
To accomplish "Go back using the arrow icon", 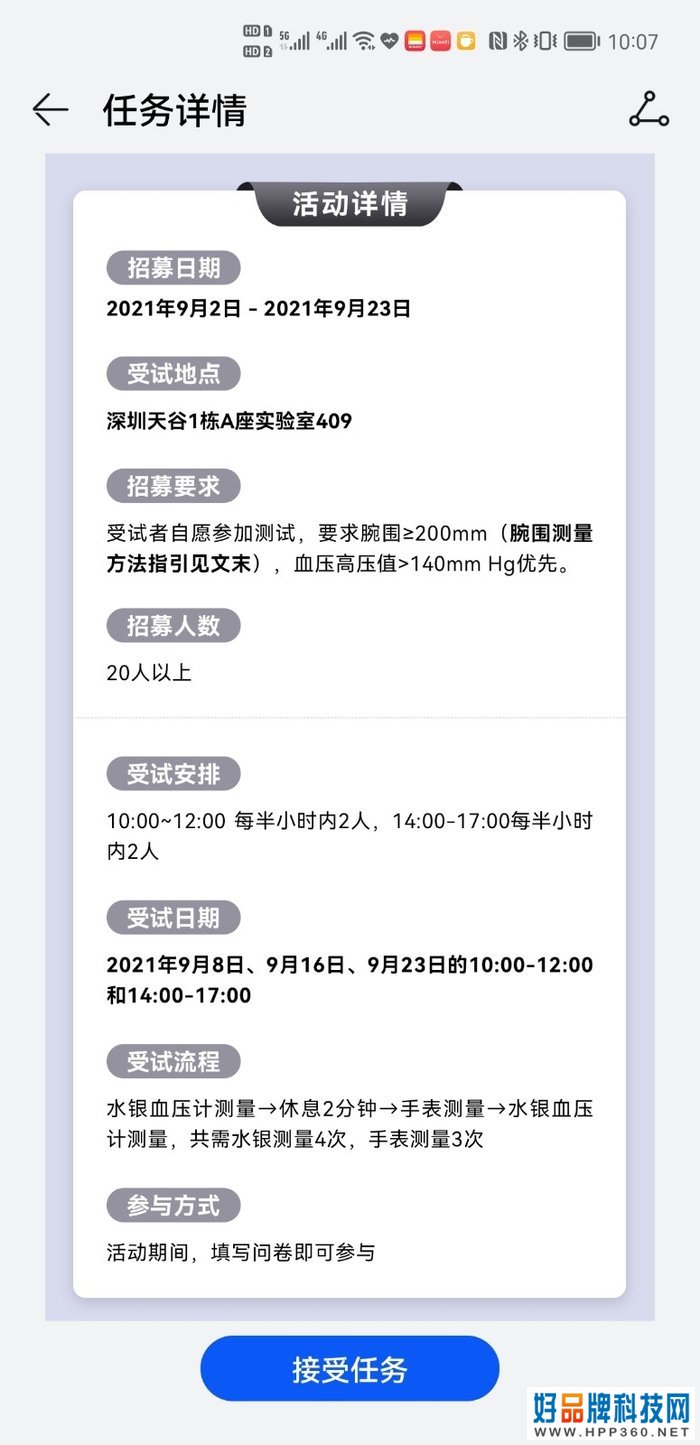I will click(x=50, y=110).
